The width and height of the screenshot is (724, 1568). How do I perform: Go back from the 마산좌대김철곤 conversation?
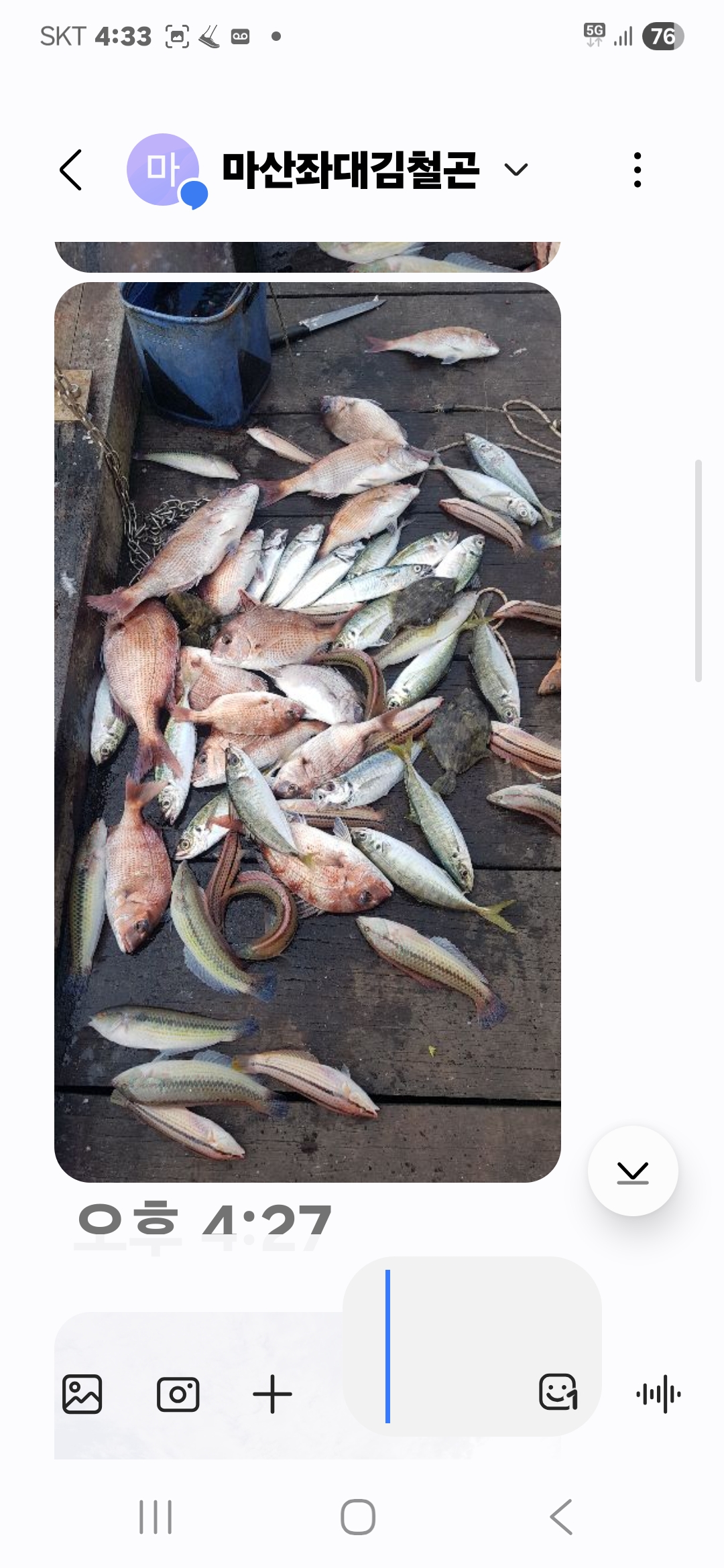[x=71, y=170]
